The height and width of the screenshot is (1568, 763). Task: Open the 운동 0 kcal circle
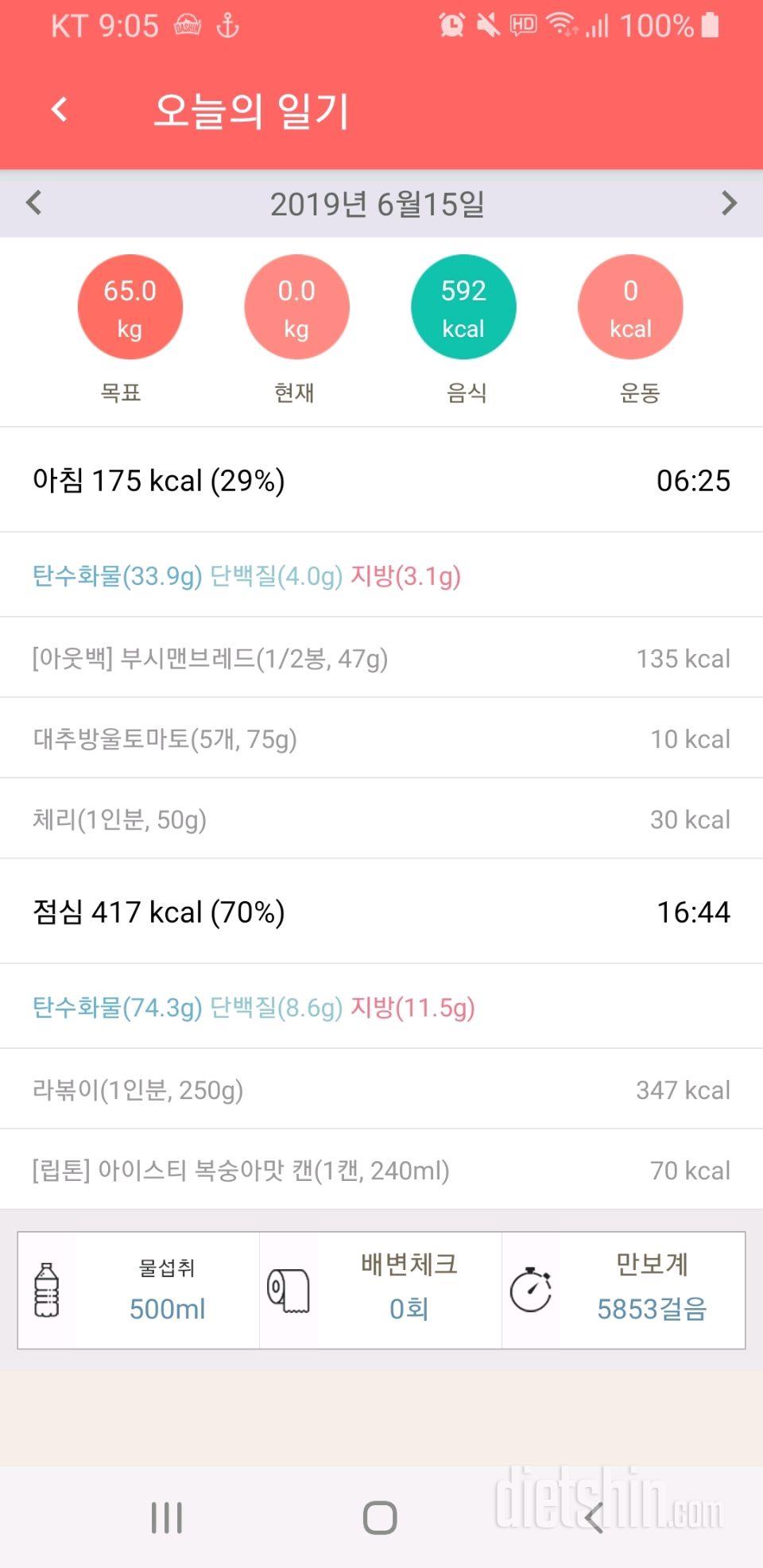click(x=630, y=308)
